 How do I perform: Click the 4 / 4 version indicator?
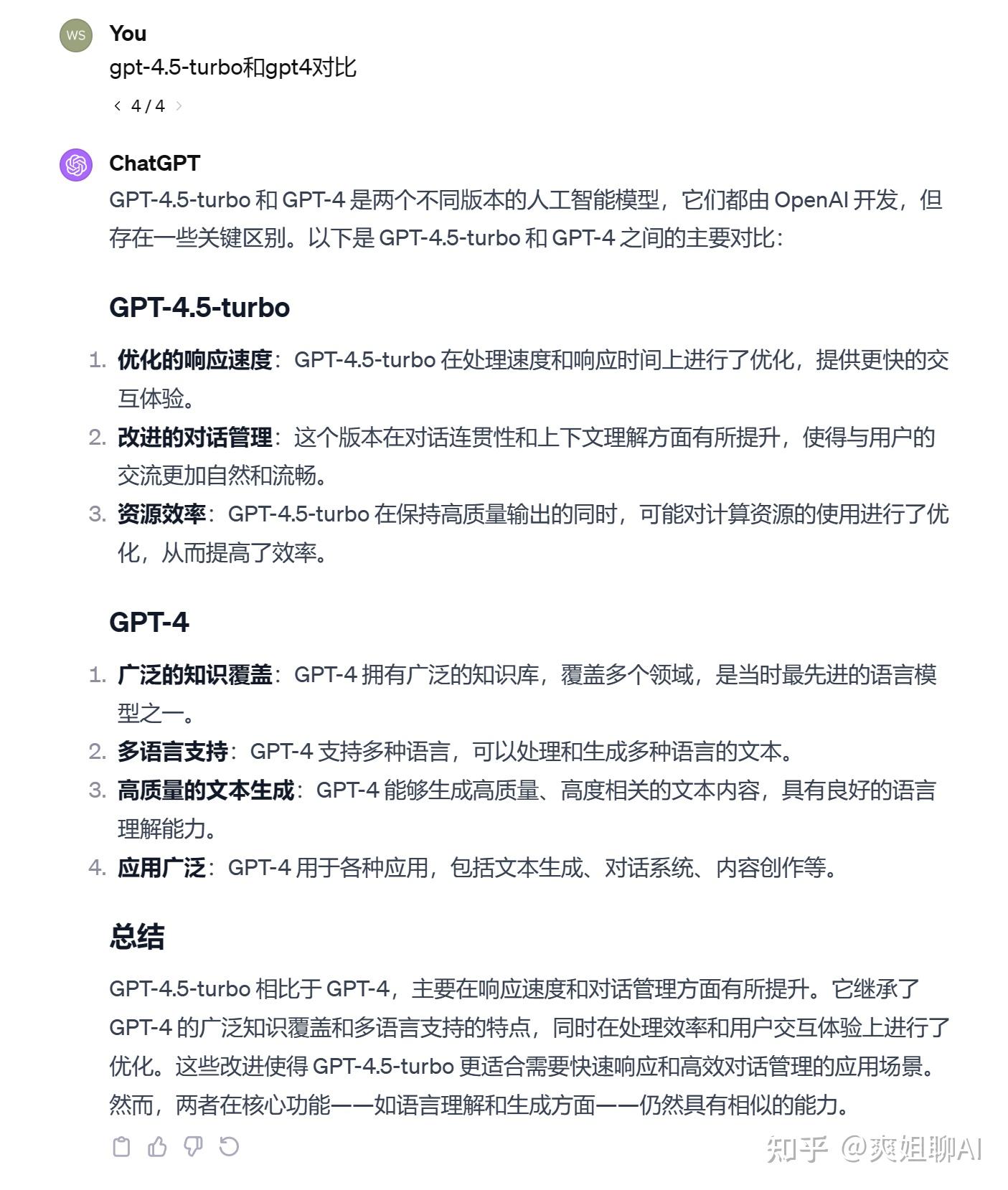click(x=147, y=105)
